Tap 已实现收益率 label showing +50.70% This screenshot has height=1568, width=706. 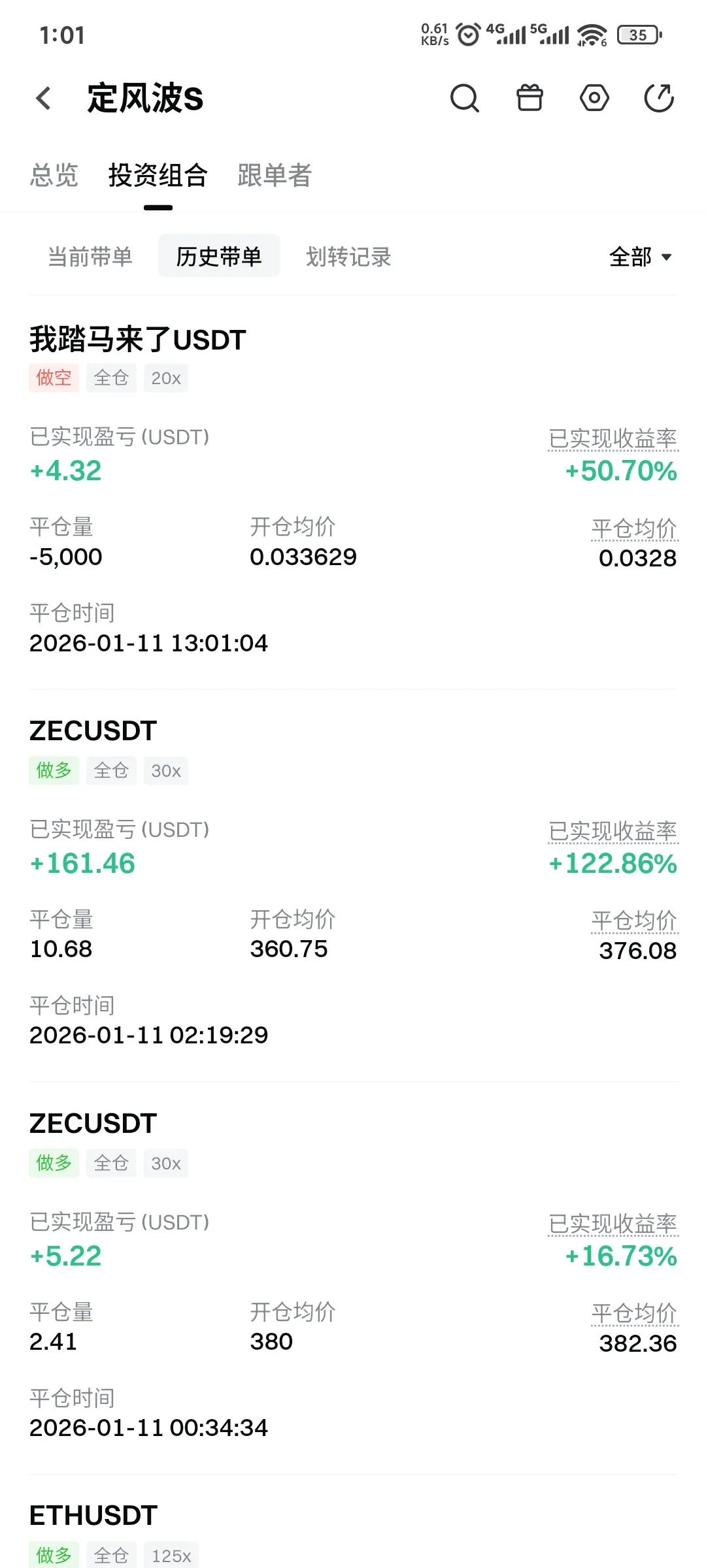(613, 438)
